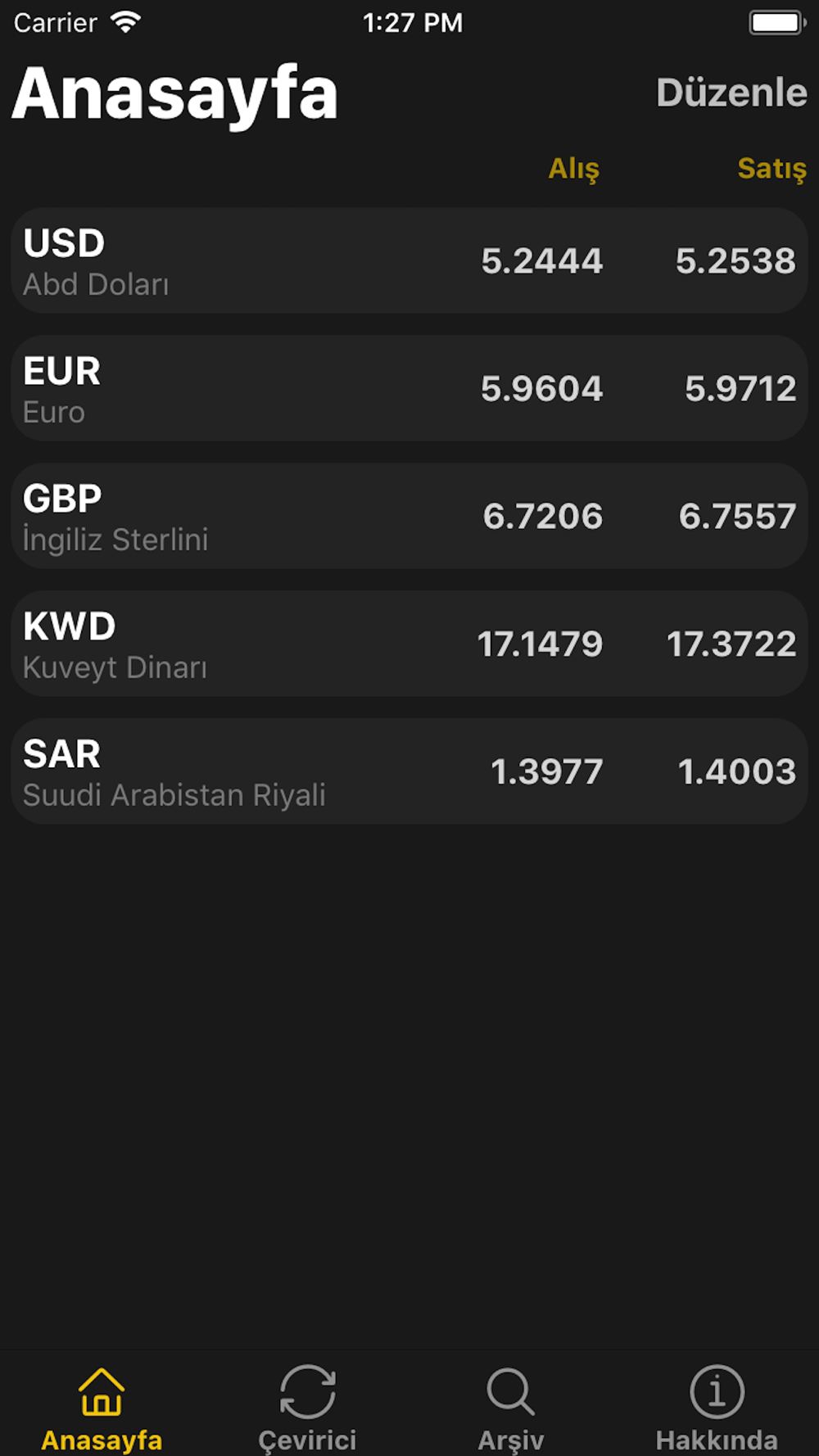Tap the Düzenle edit button

(731, 93)
